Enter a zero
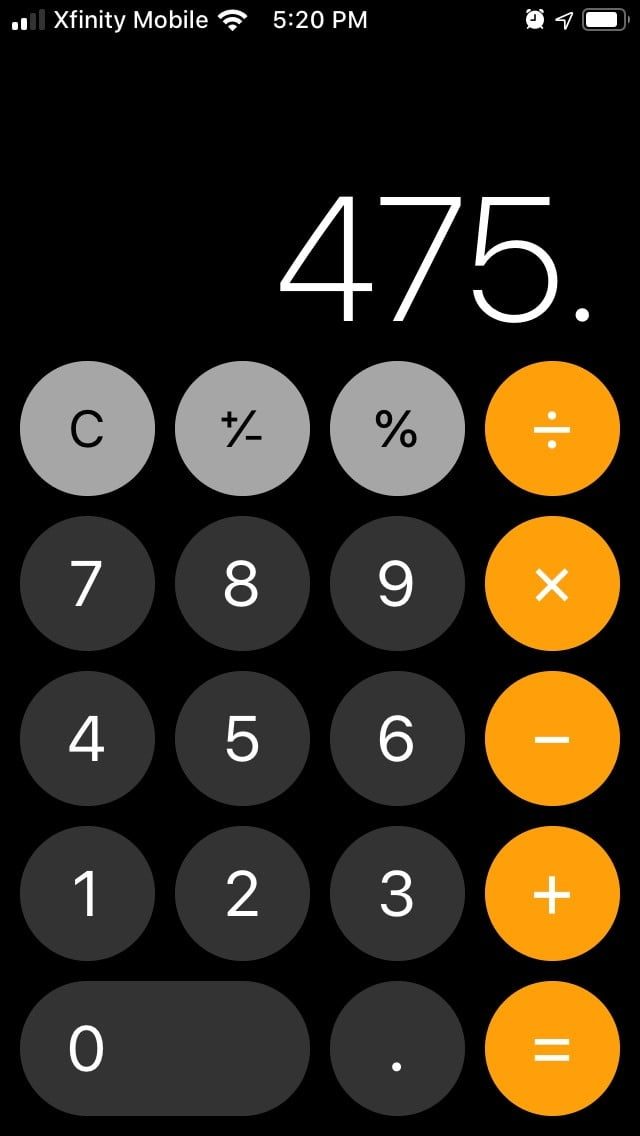This screenshot has width=640, height=1136. pyautogui.click(x=165, y=1049)
